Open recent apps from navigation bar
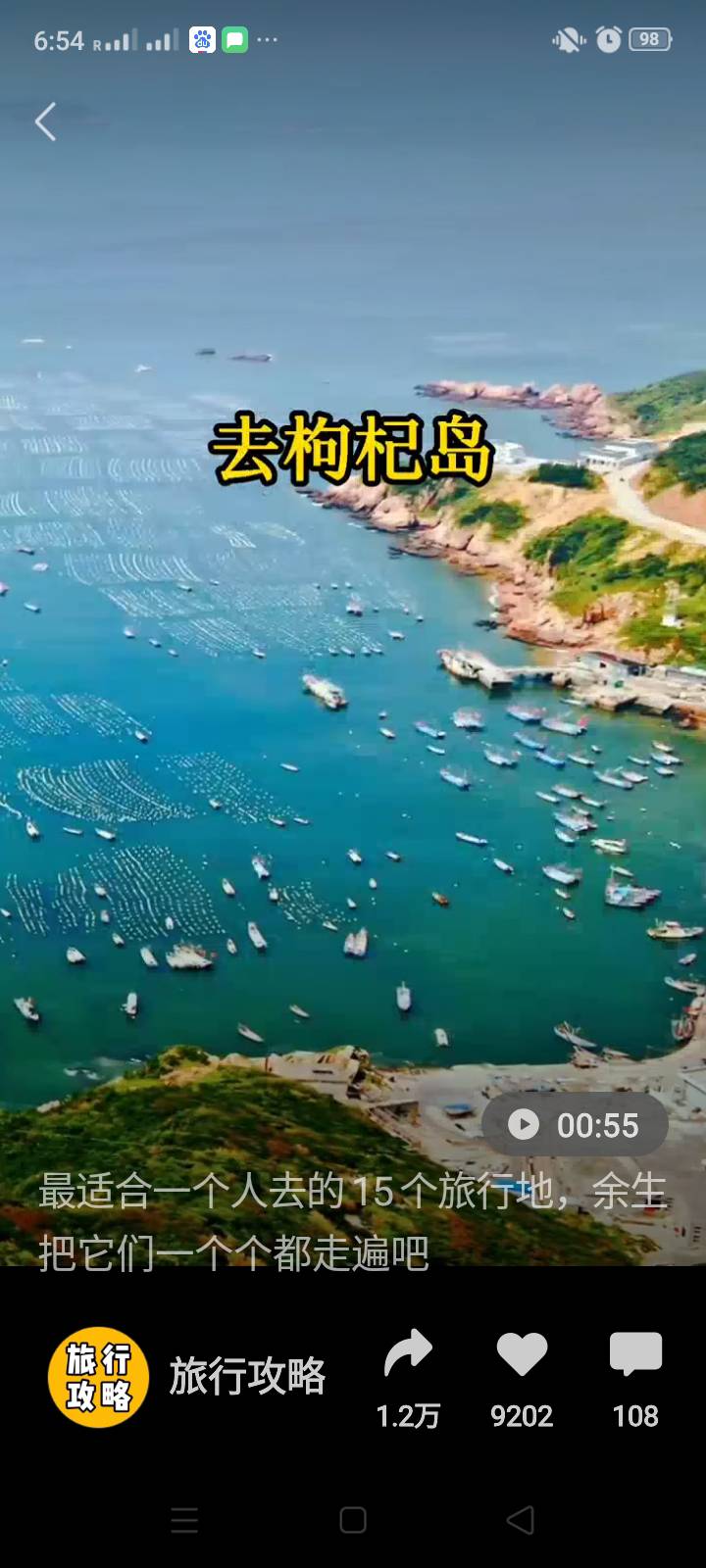Image resolution: width=706 pixels, height=1568 pixels. coord(184,1520)
